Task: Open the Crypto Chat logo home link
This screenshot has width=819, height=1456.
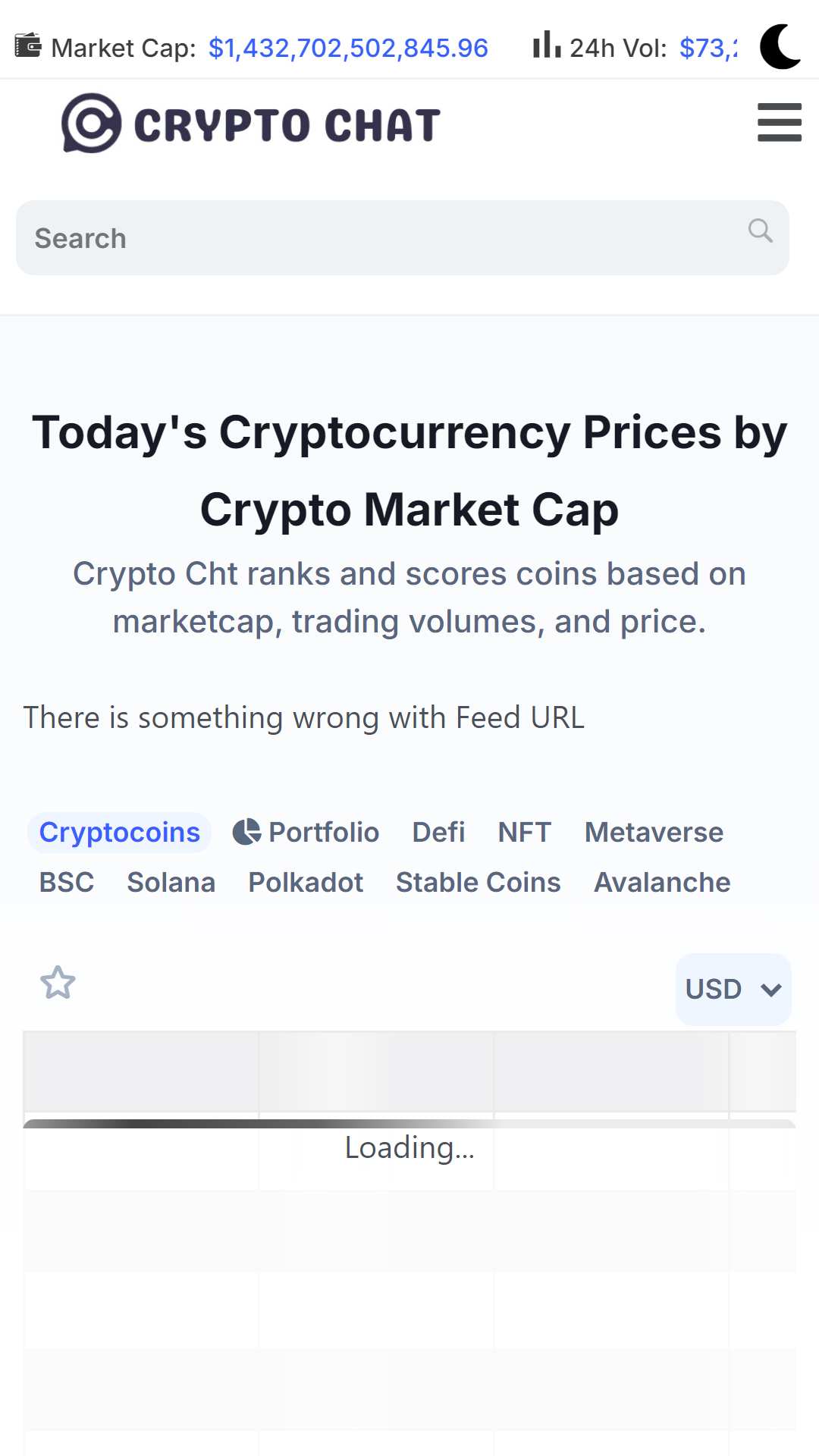Action: pos(250,124)
